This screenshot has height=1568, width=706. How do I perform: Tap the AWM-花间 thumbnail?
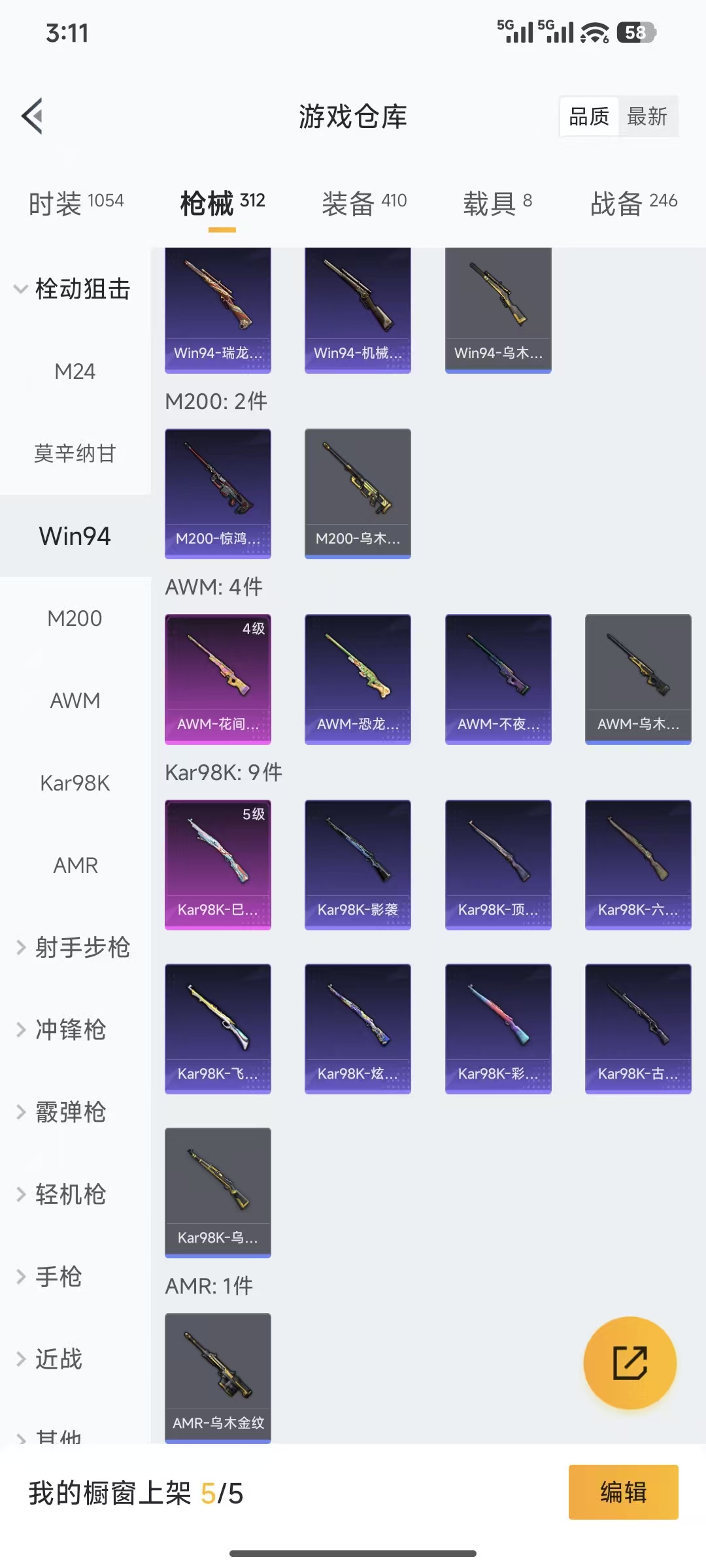point(218,678)
